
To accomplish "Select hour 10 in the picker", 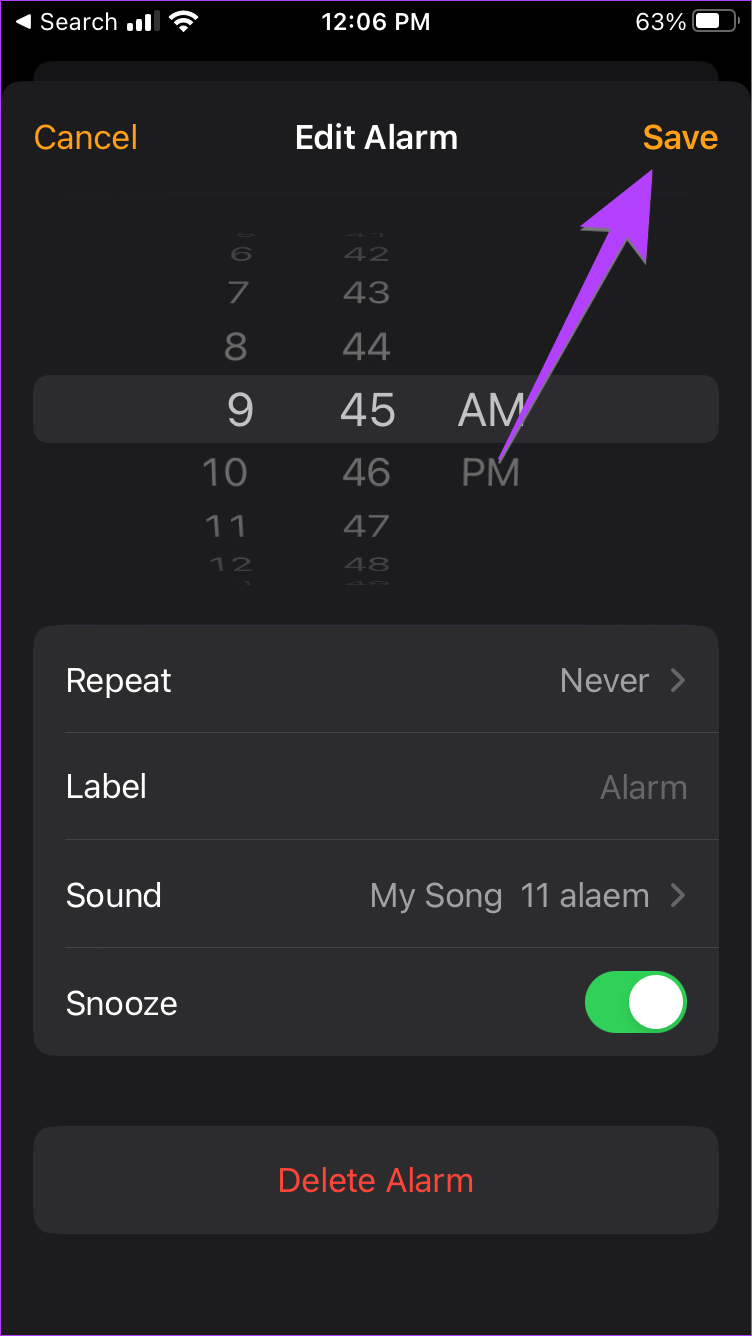I will (x=225, y=472).
